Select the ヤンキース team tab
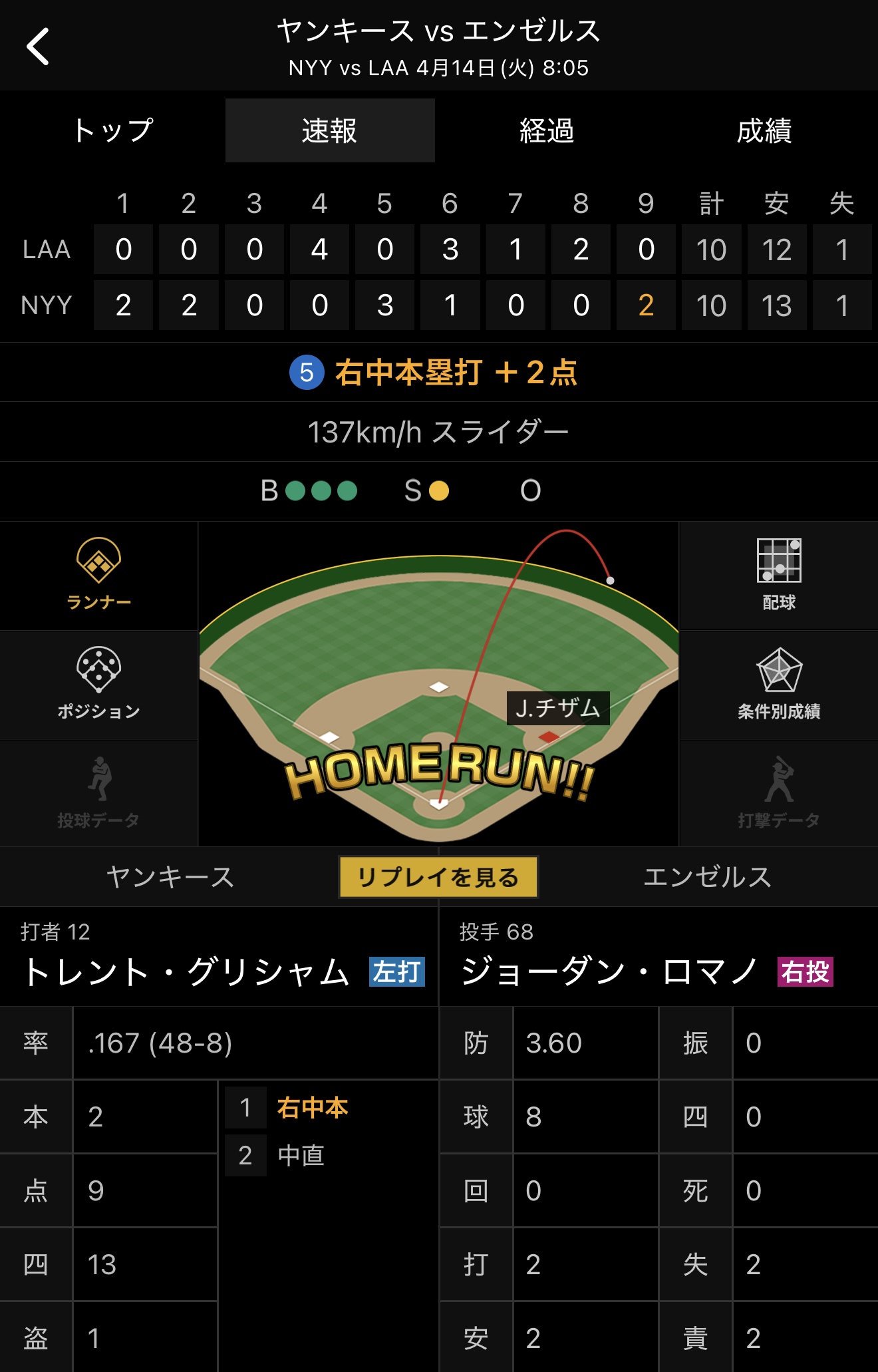The height and width of the screenshot is (1372, 878). click(170, 877)
